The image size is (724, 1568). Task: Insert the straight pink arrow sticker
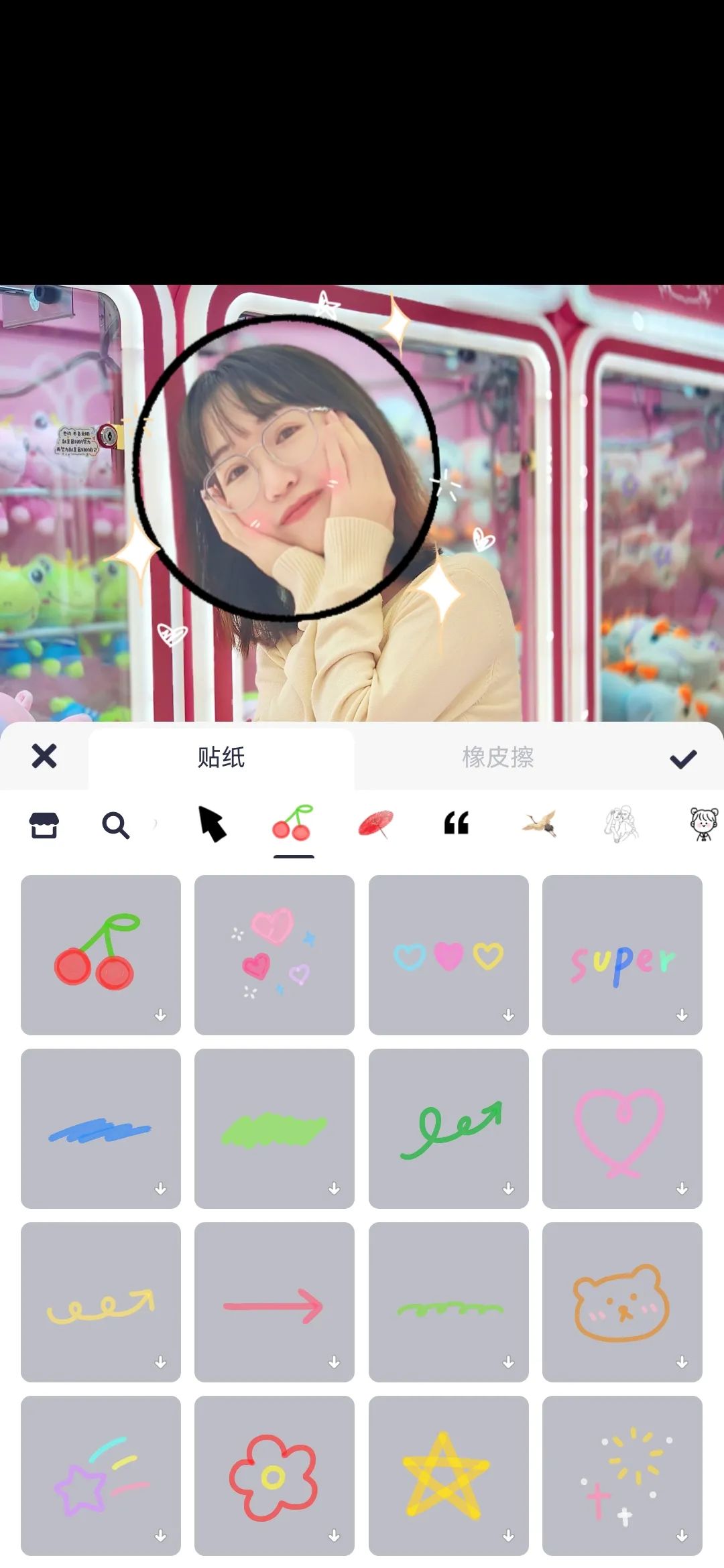274,1302
